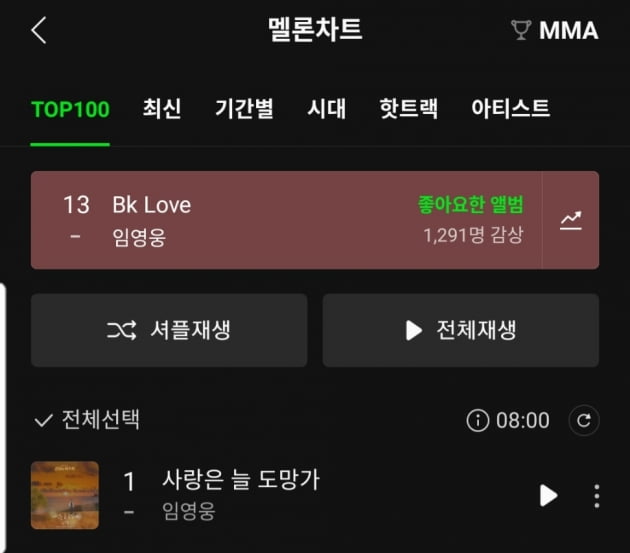Open the chart graph icon on Bk Love
This screenshot has height=553, width=630.
point(570,220)
